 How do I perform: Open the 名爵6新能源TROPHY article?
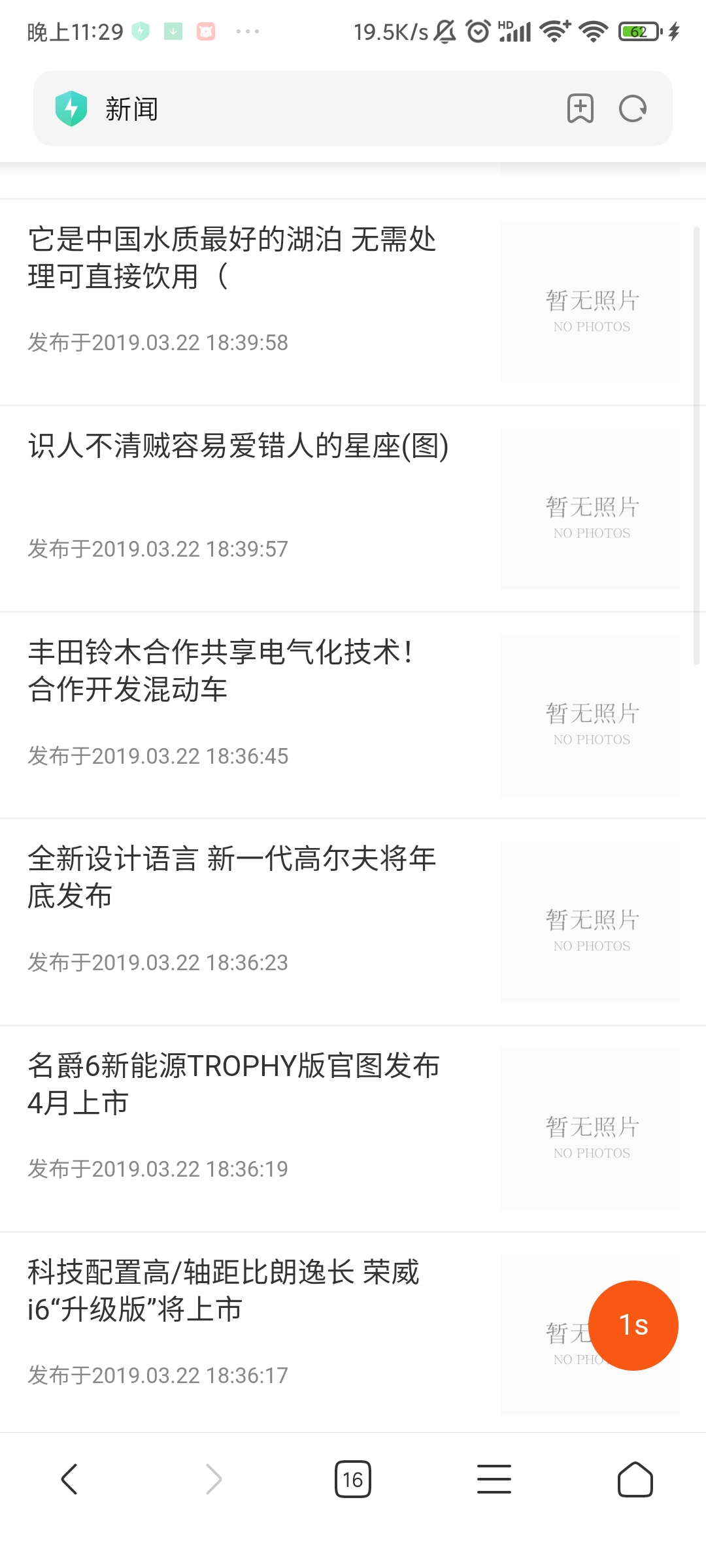[235, 1085]
